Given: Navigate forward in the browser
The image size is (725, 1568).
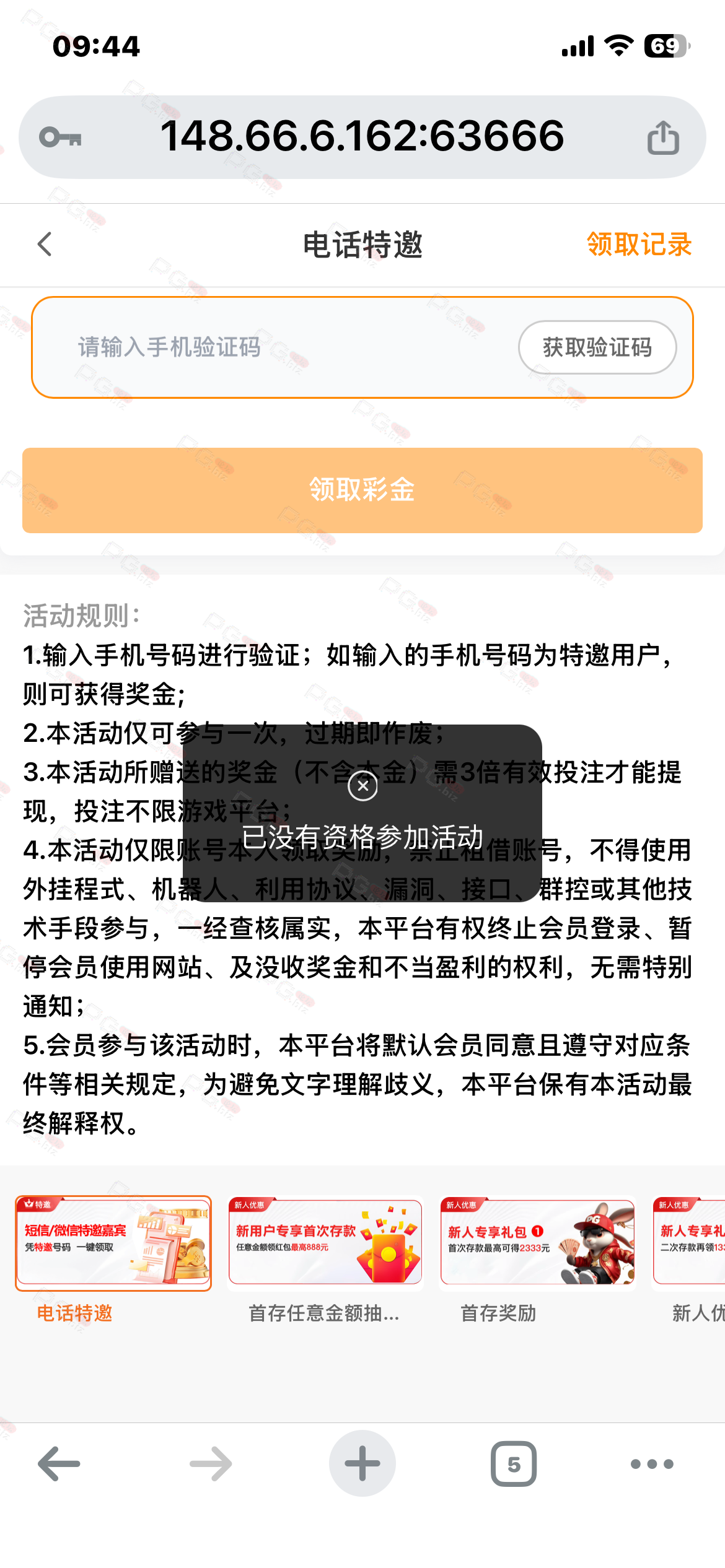Looking at the screenshot, I should 211,1464.
